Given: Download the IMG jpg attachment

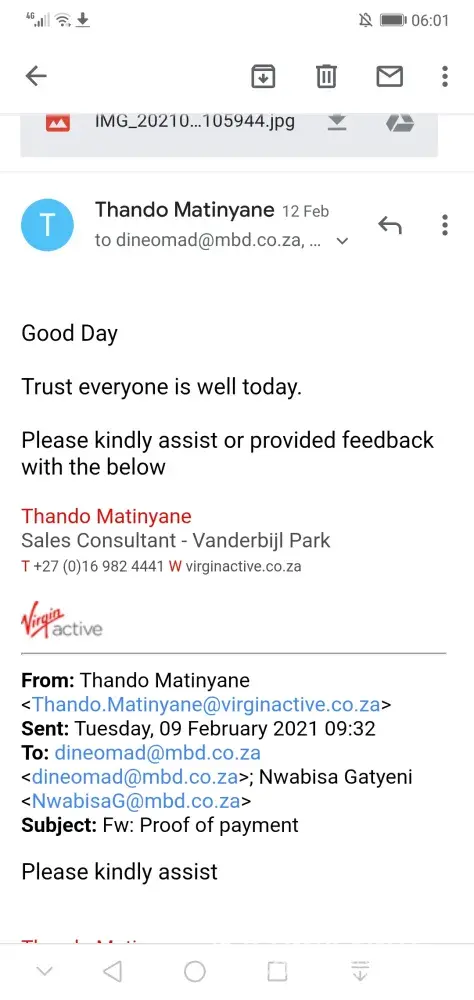Looking at the screenshot, I should coord(337,121).
